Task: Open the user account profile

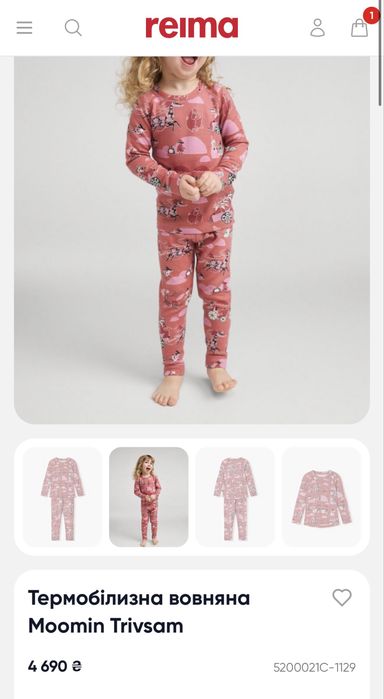Action: tap(318, 28)
